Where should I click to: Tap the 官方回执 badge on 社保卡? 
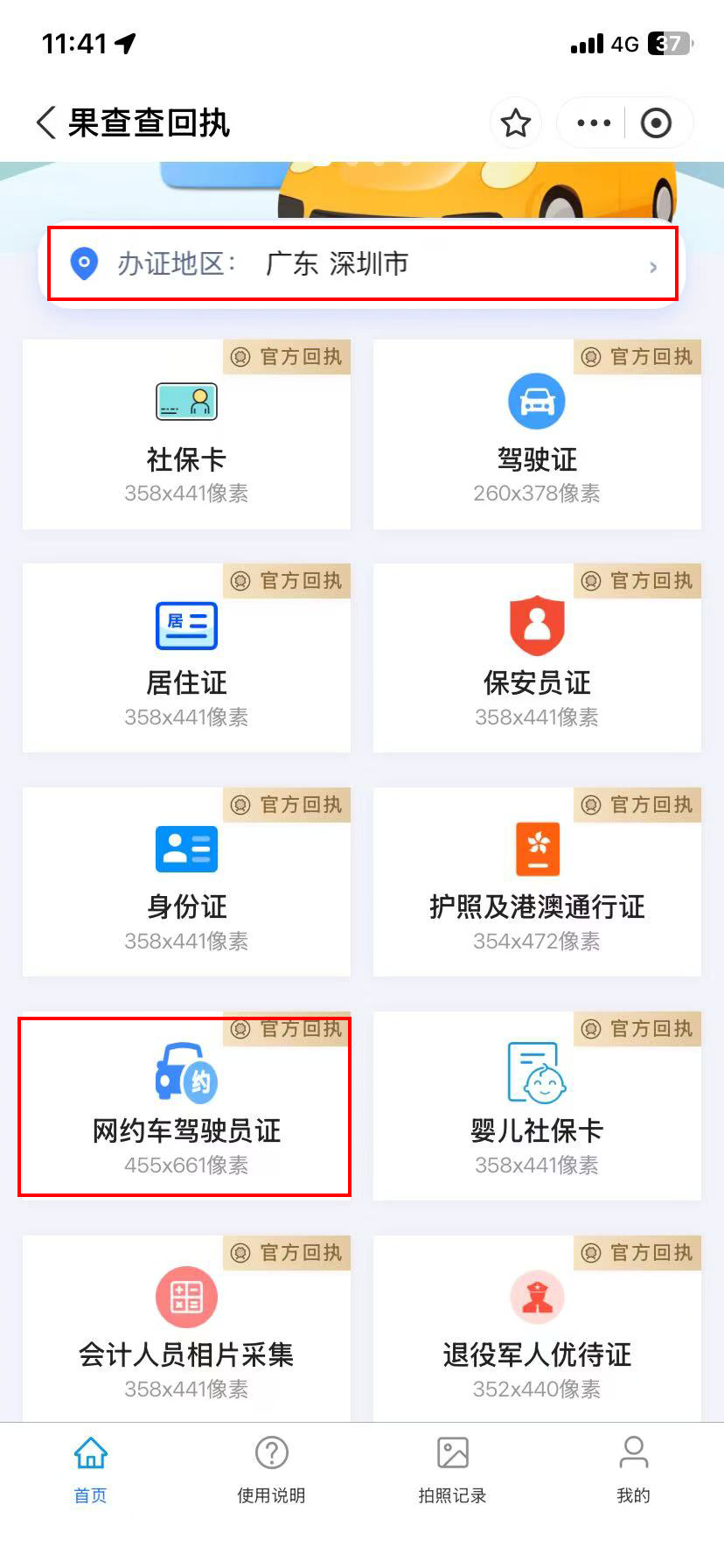coord(287,356)
